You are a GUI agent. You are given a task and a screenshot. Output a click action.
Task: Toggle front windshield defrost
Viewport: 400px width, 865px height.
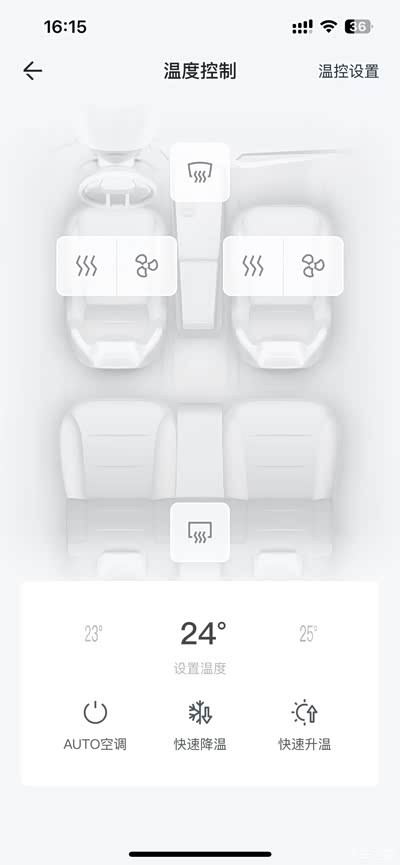(x=200, y=172)
